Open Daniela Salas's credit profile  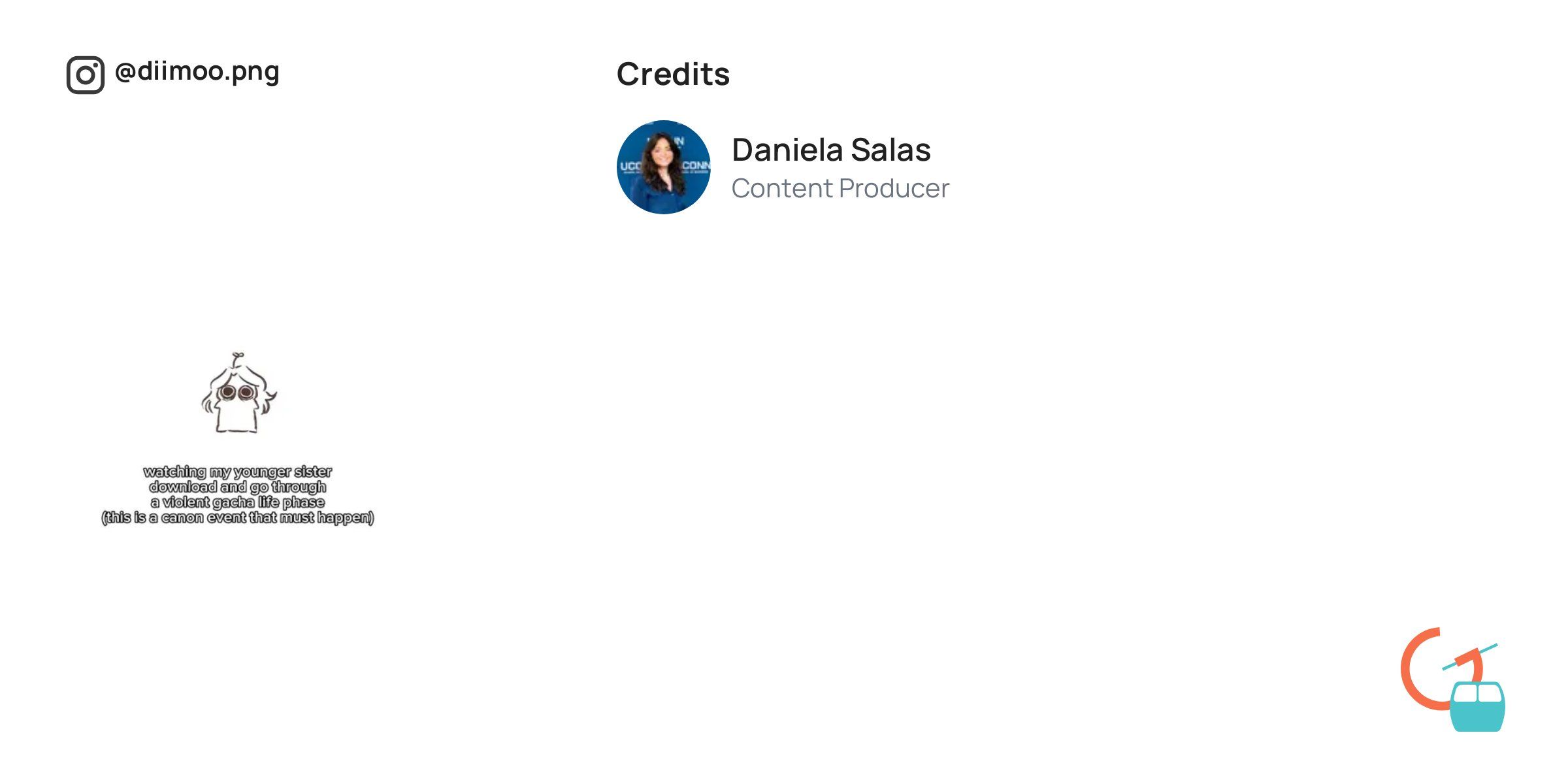(830, 150)
